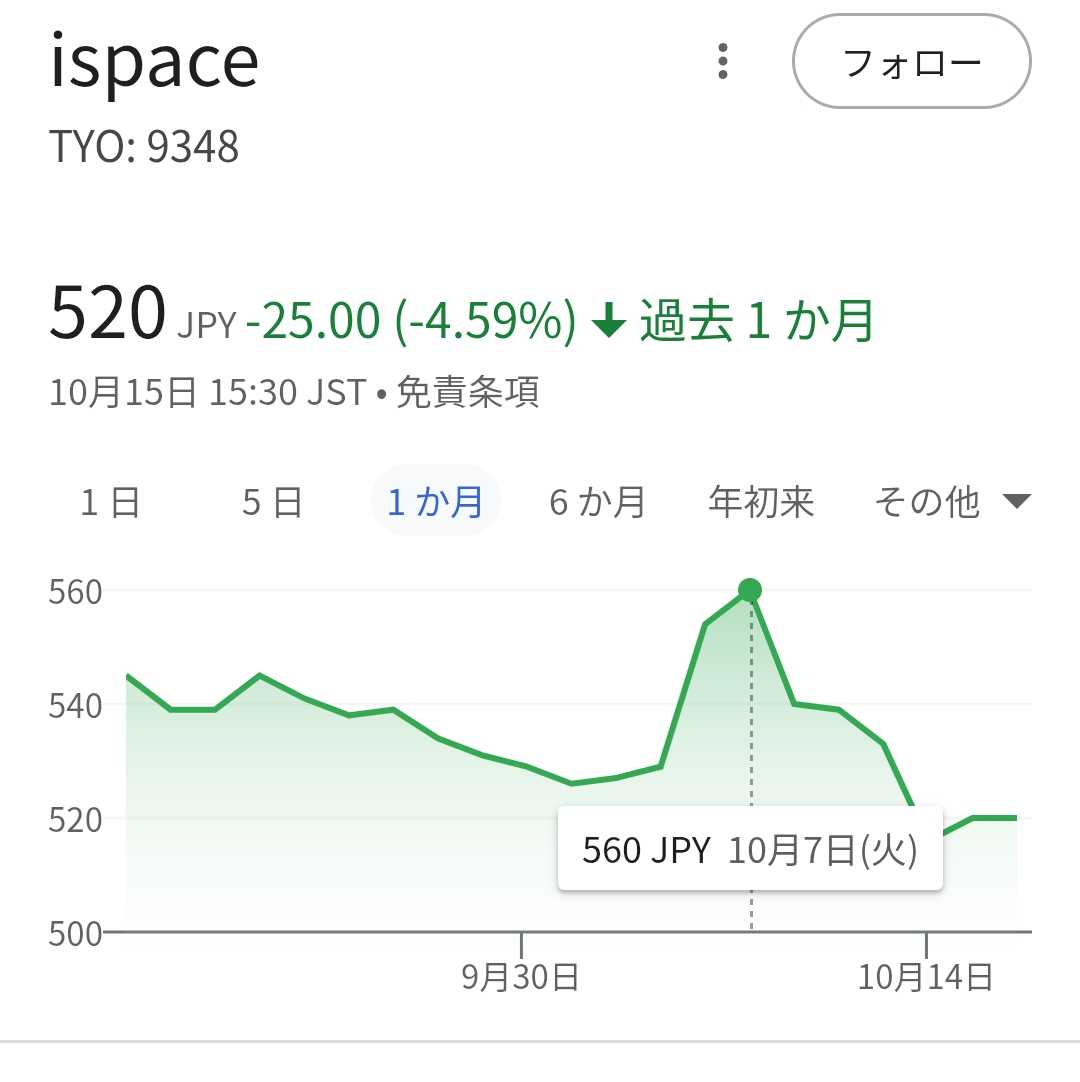Select the 1か月 time range
1080x1082 pixels.
(x=435, y=501)
